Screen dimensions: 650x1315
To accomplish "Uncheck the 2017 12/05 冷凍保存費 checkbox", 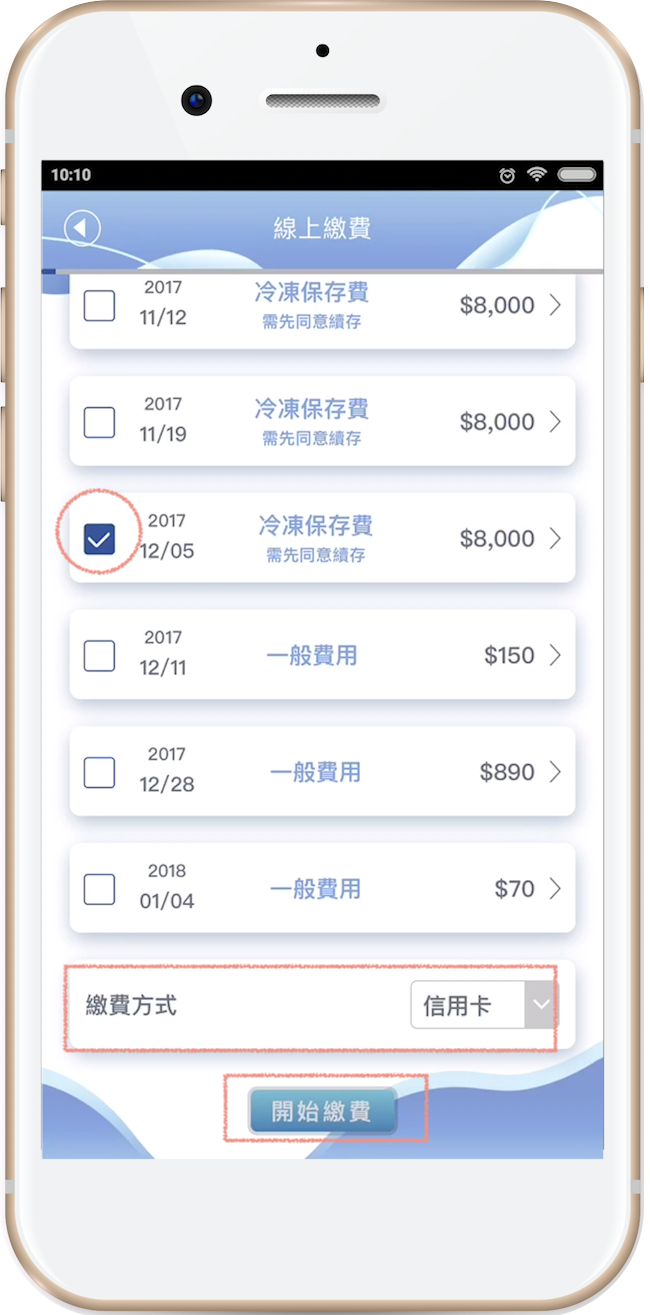I will coord(99,539).
